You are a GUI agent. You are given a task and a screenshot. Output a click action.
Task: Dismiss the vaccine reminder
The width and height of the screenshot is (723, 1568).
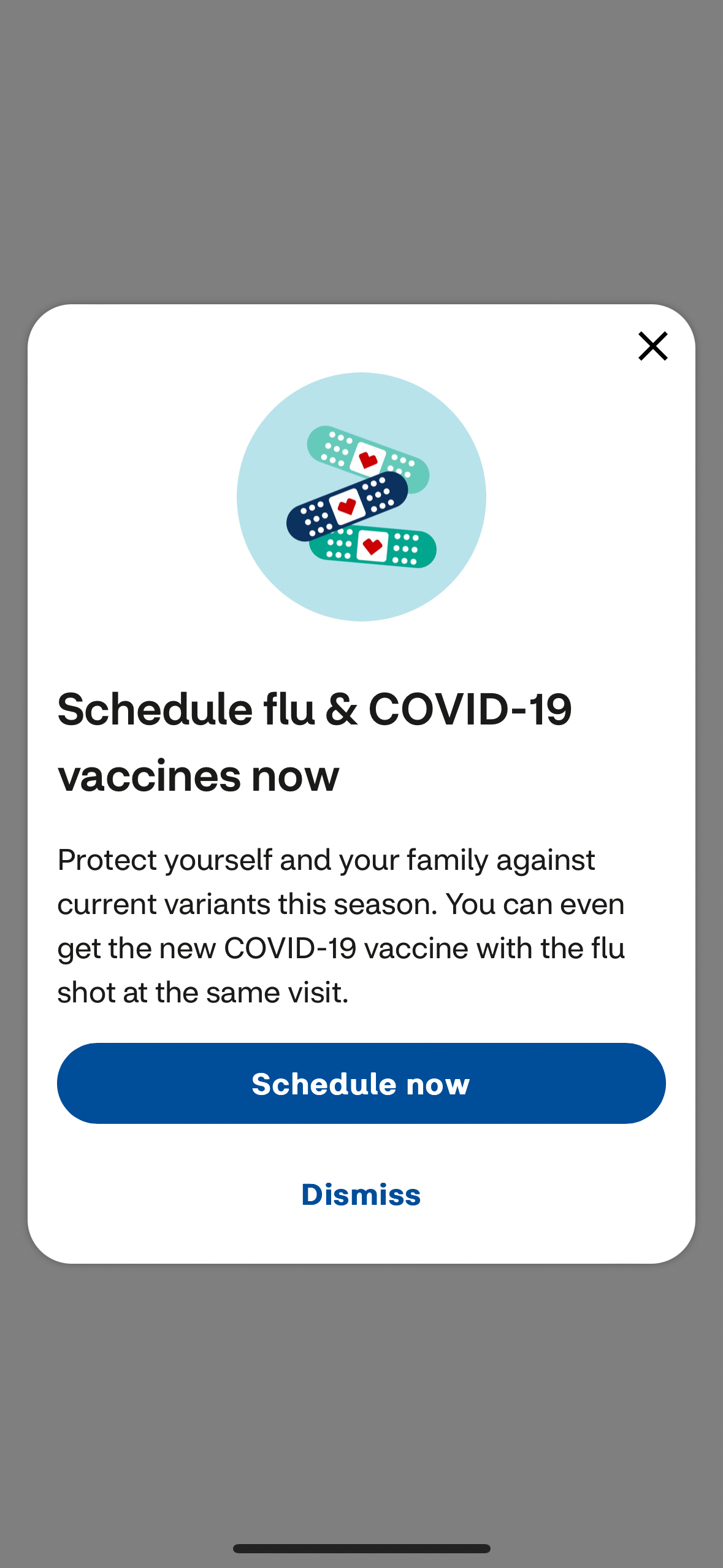pos(361,1194)
